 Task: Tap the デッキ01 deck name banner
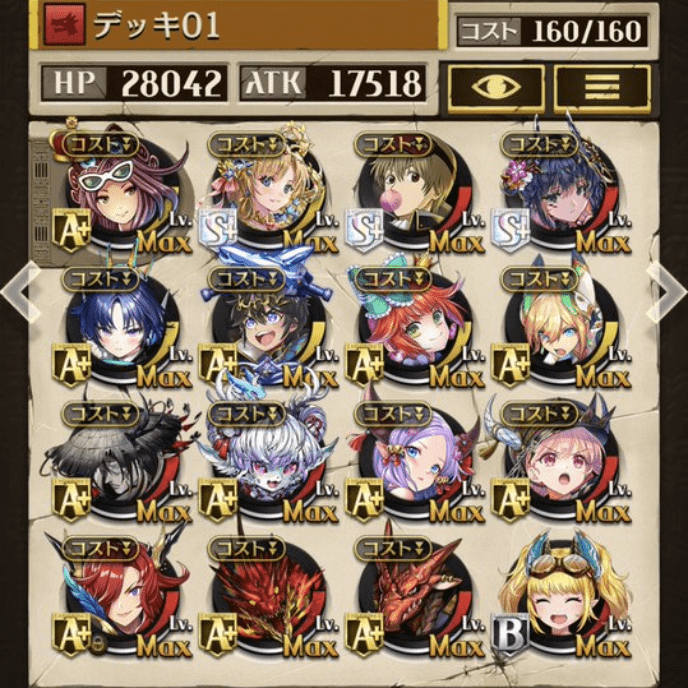click(222, 25)
